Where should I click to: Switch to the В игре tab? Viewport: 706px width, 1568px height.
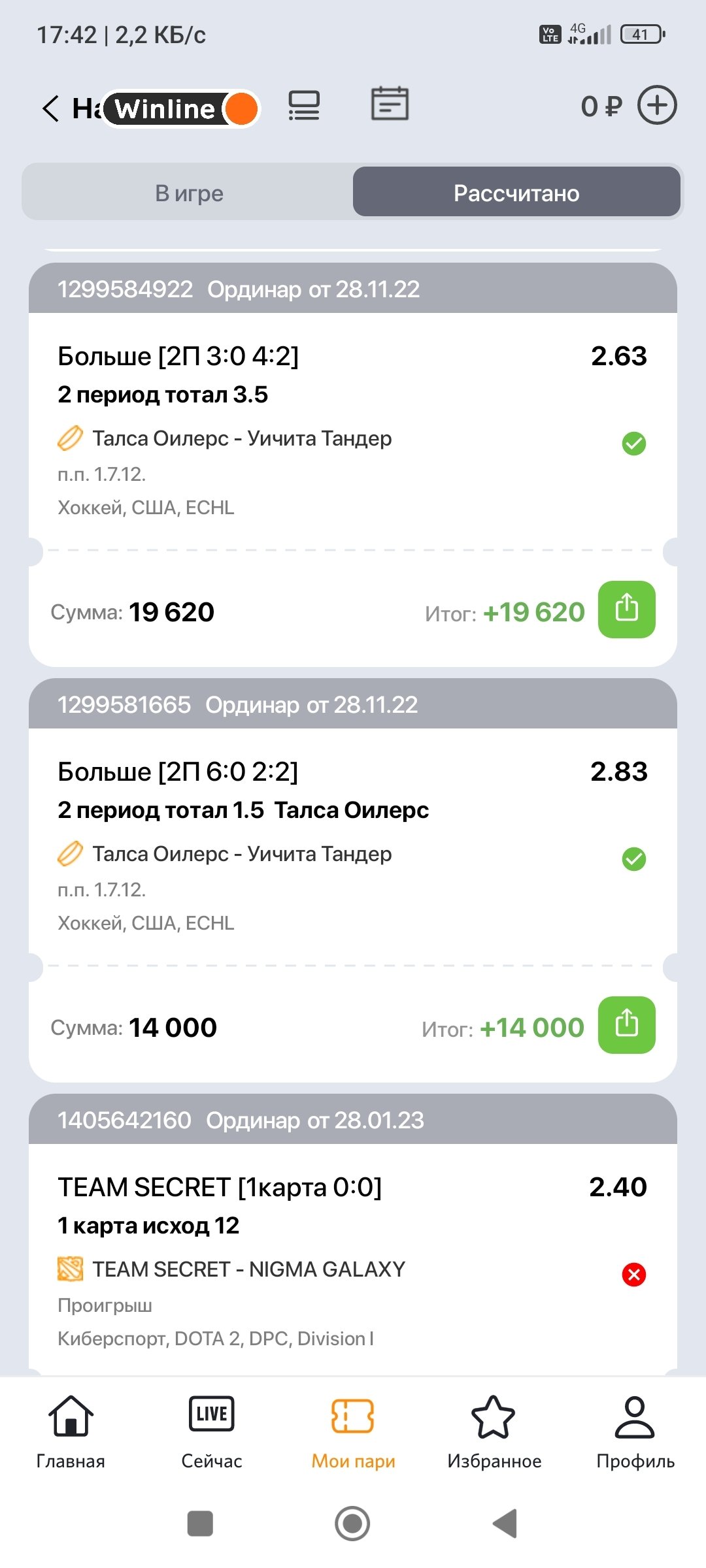coord(189,193)
